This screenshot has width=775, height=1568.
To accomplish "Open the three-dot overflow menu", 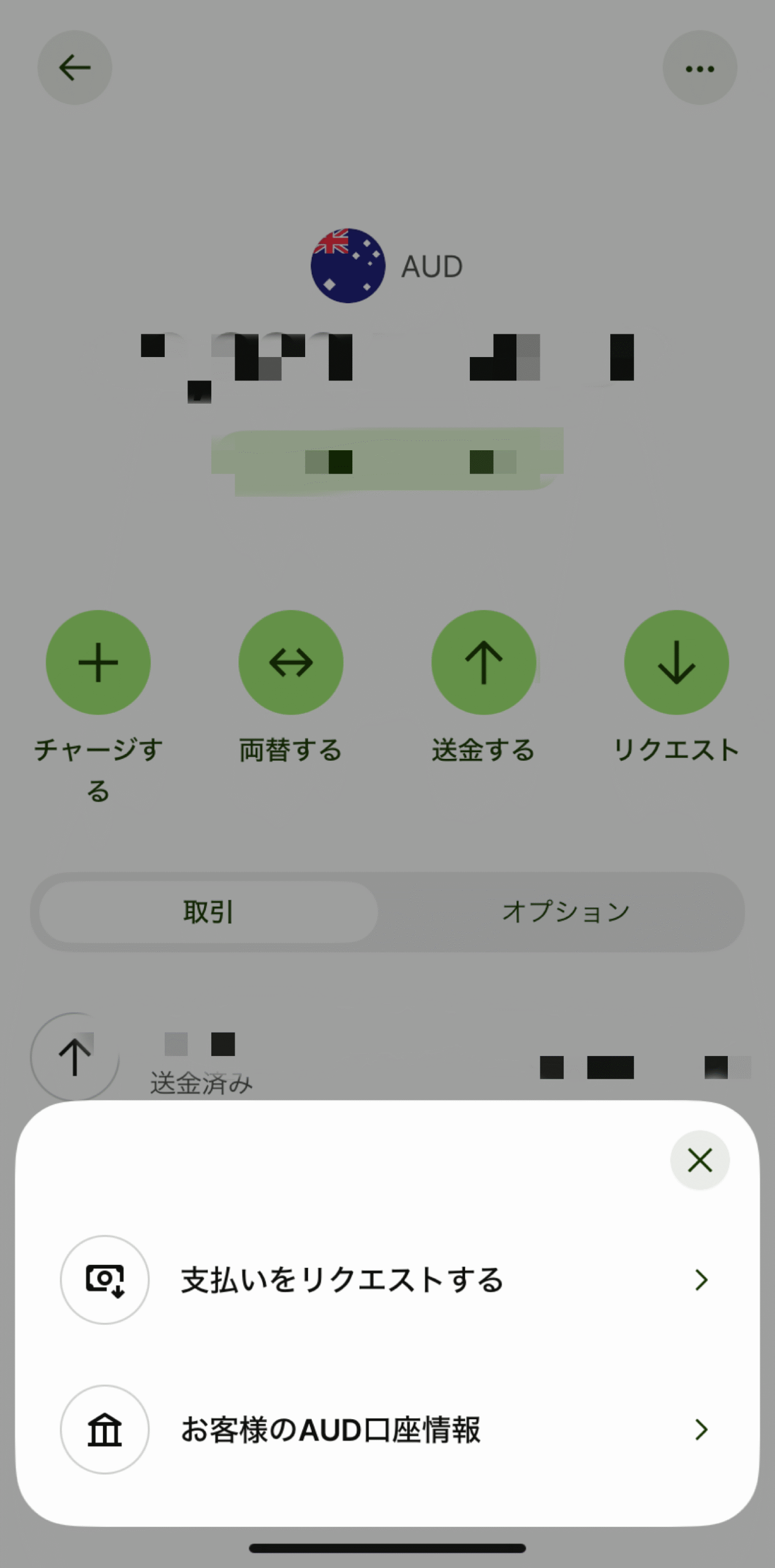I will point(700,68).
